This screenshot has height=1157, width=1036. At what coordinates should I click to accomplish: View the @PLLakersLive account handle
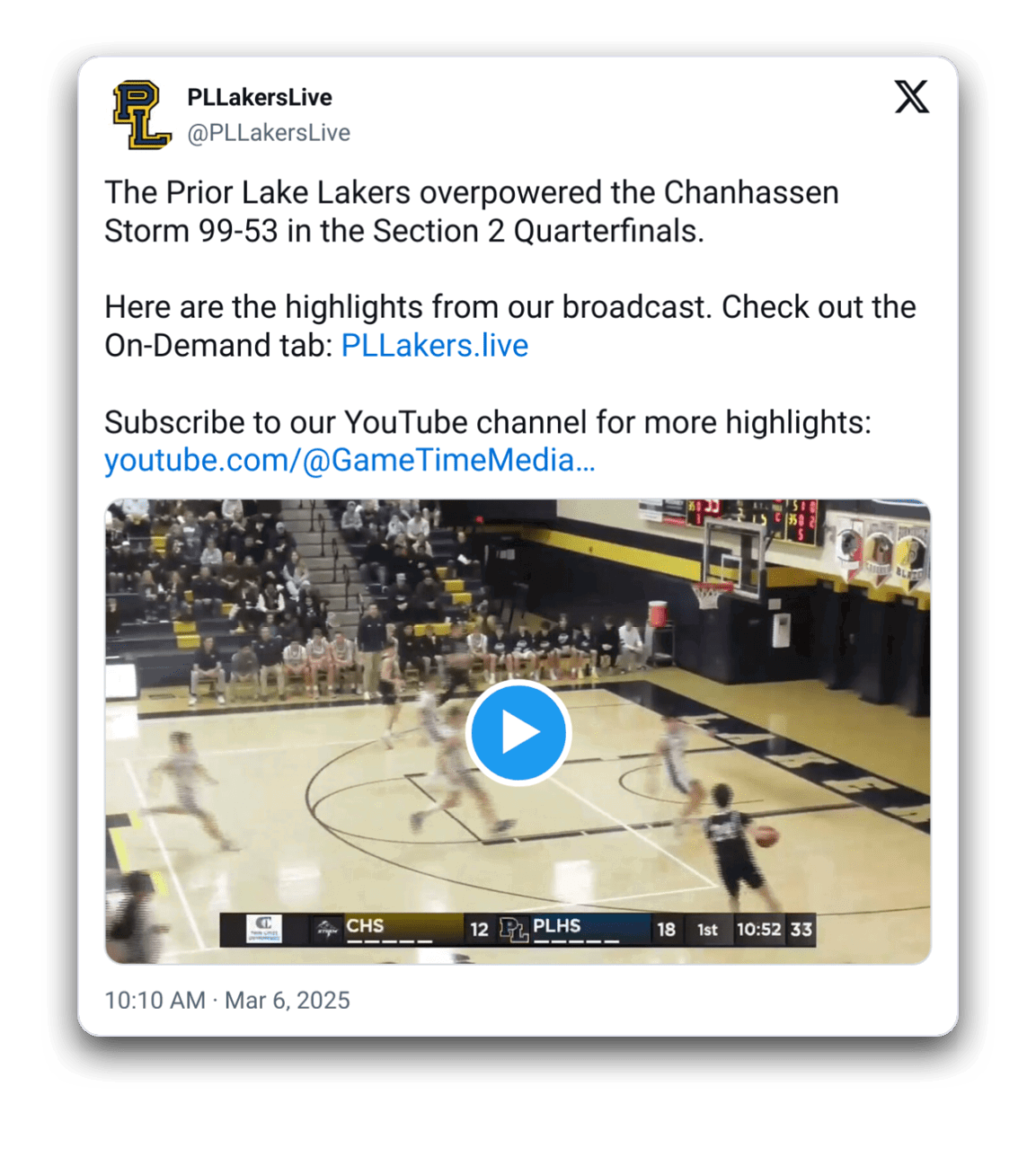tap(269, 133)
